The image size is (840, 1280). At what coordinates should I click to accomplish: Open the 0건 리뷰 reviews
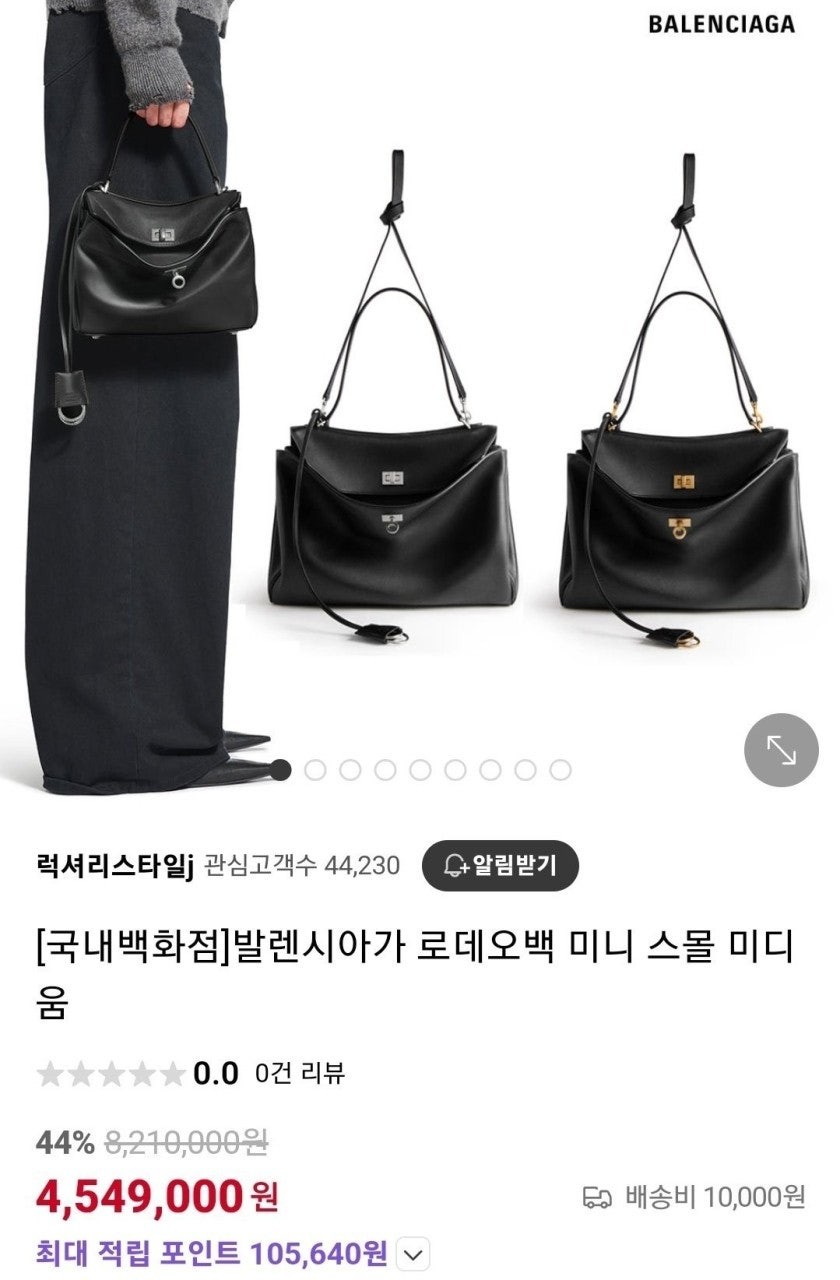[x=300, y=1074]
